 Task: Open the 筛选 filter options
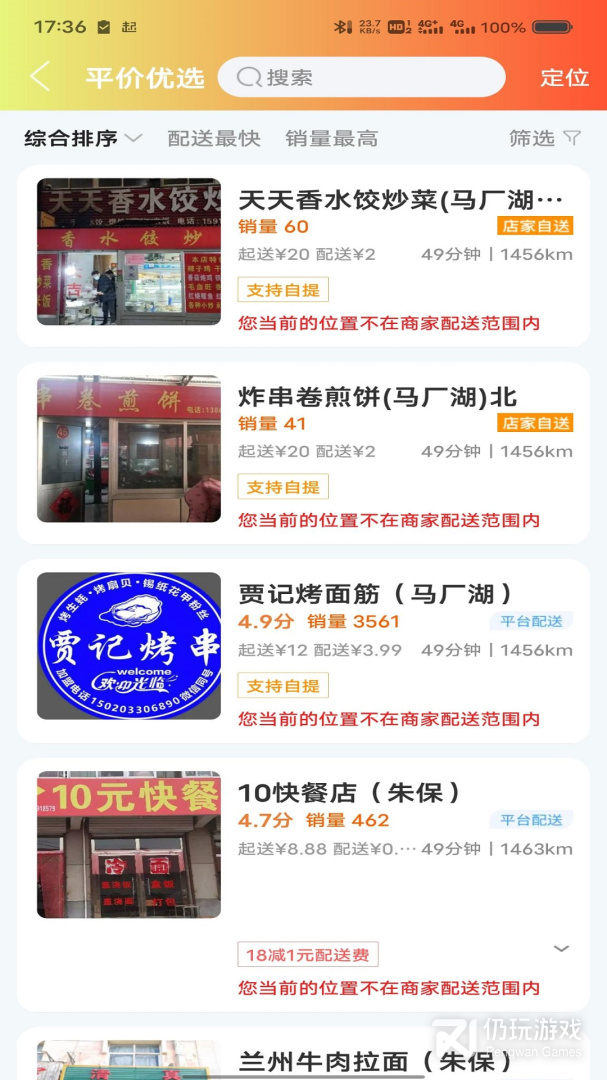coord(545,138)
